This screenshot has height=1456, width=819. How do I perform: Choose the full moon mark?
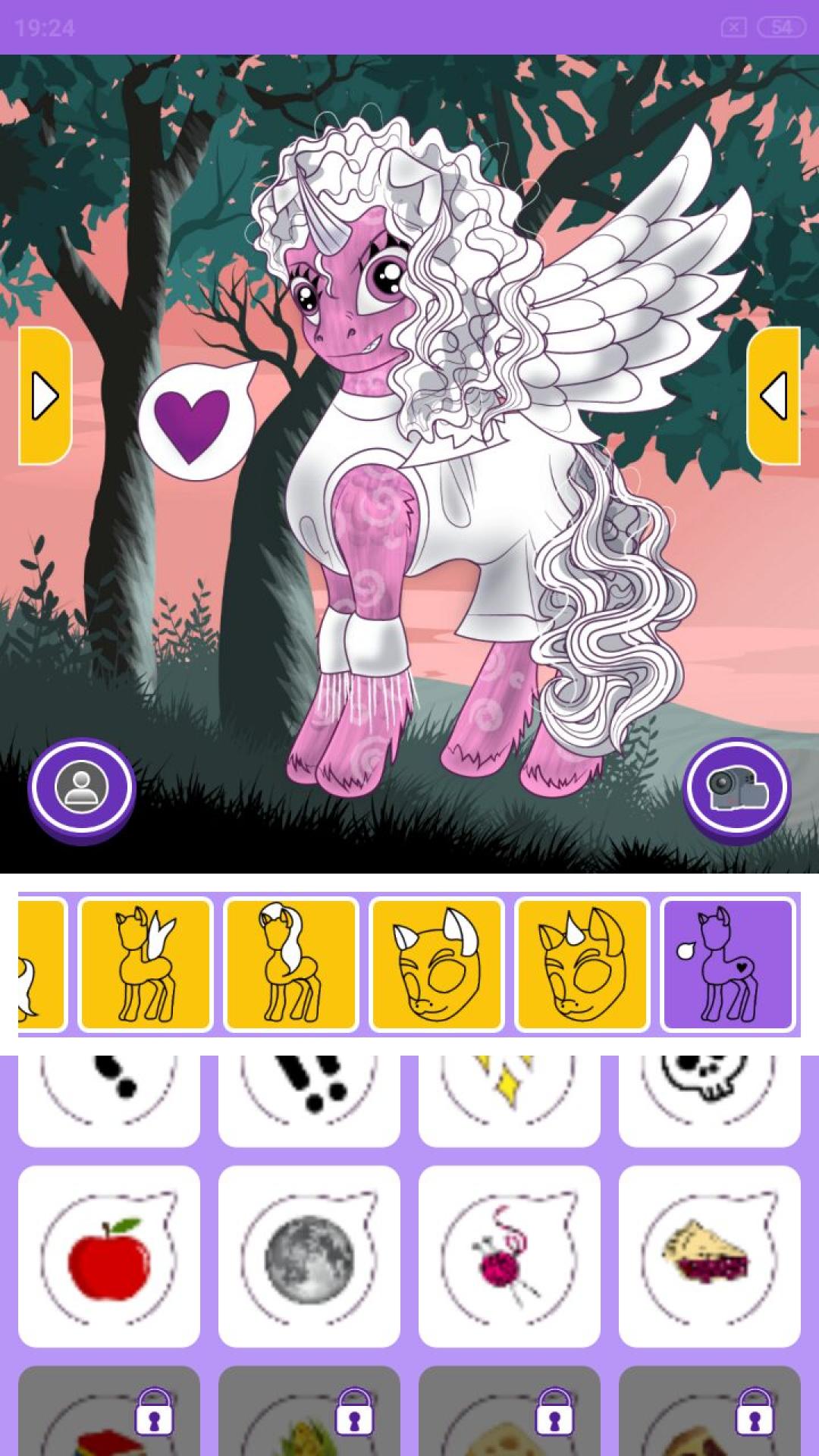pos(309,1256)
